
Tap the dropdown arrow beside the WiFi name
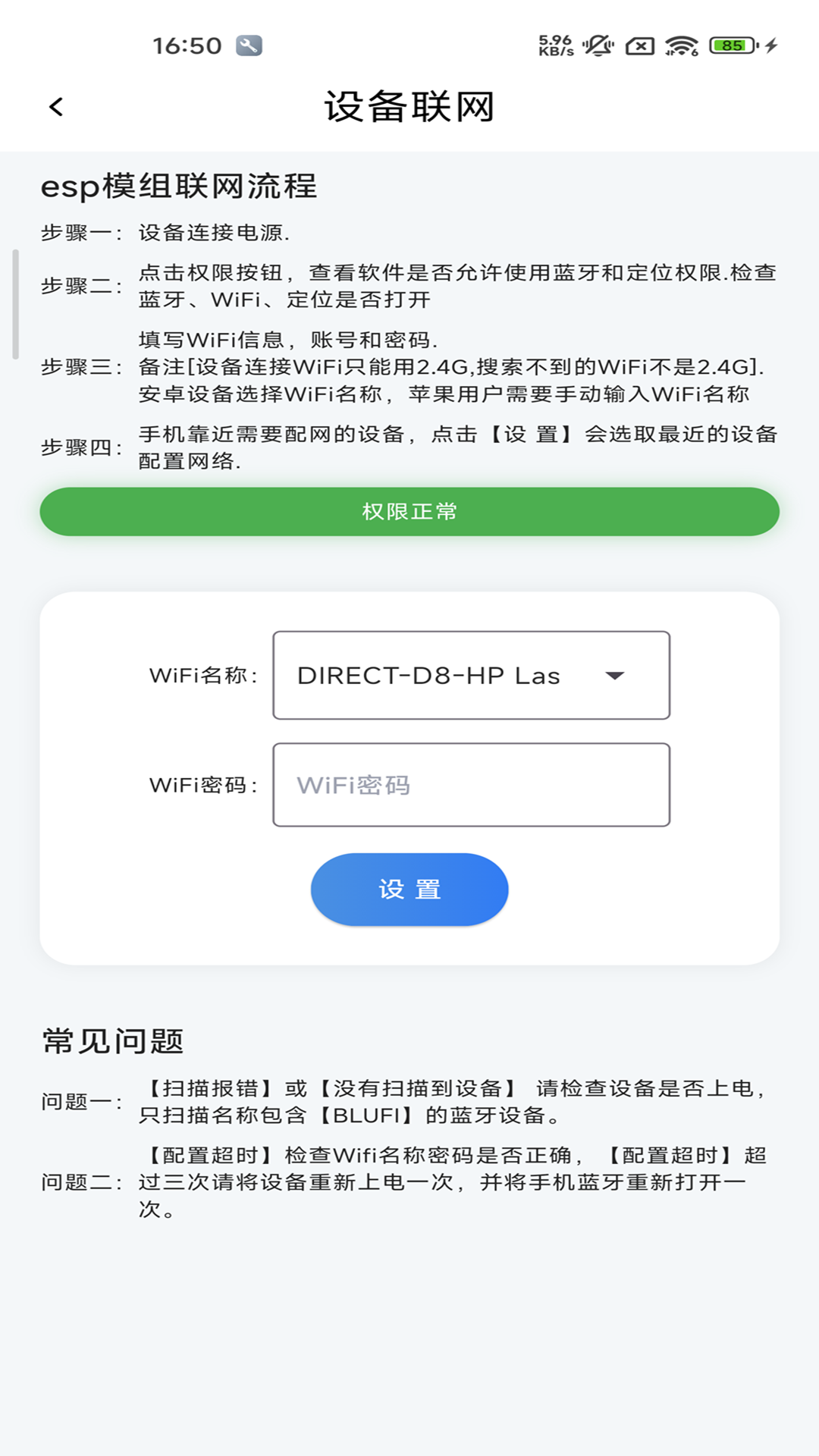click(613, 675)
